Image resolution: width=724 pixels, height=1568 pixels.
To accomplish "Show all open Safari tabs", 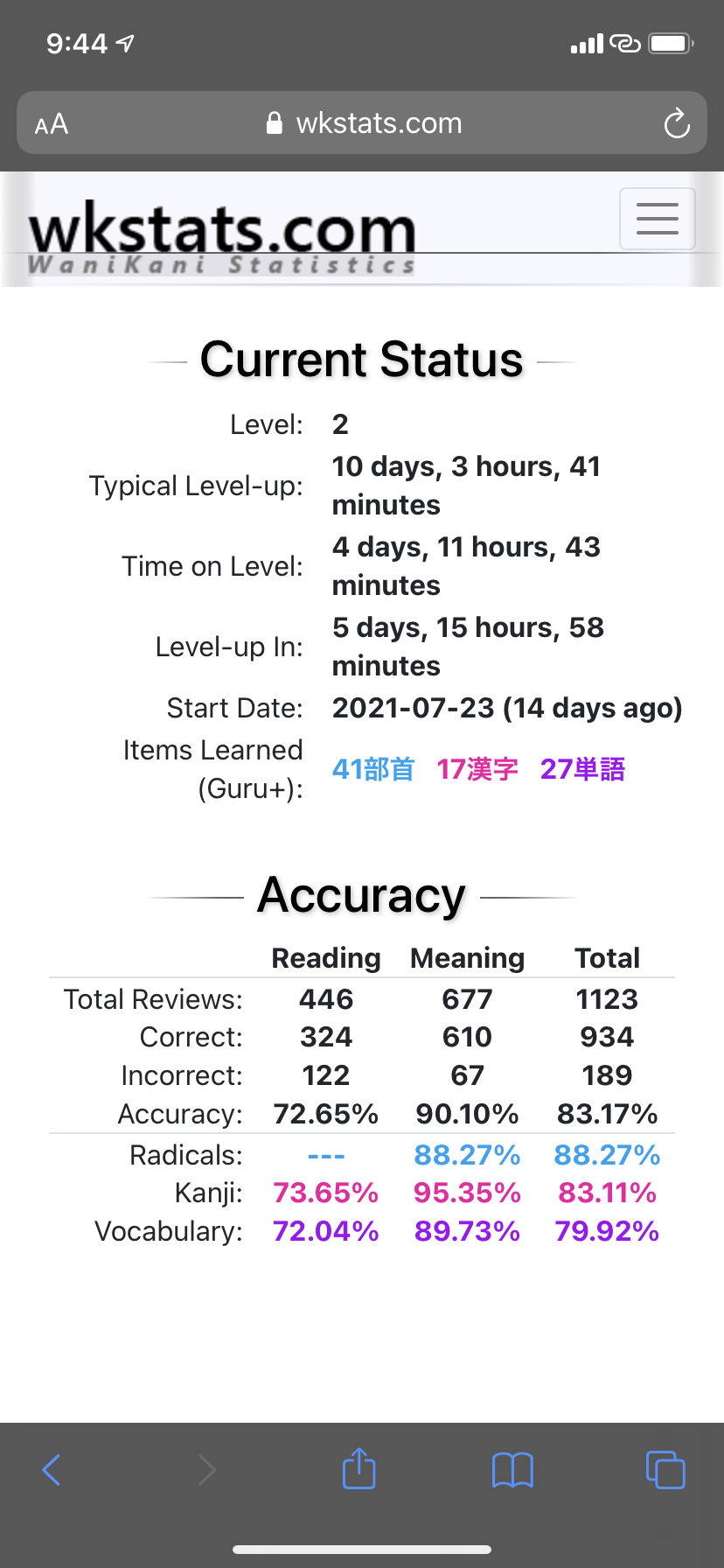I will coord(665,1470).
